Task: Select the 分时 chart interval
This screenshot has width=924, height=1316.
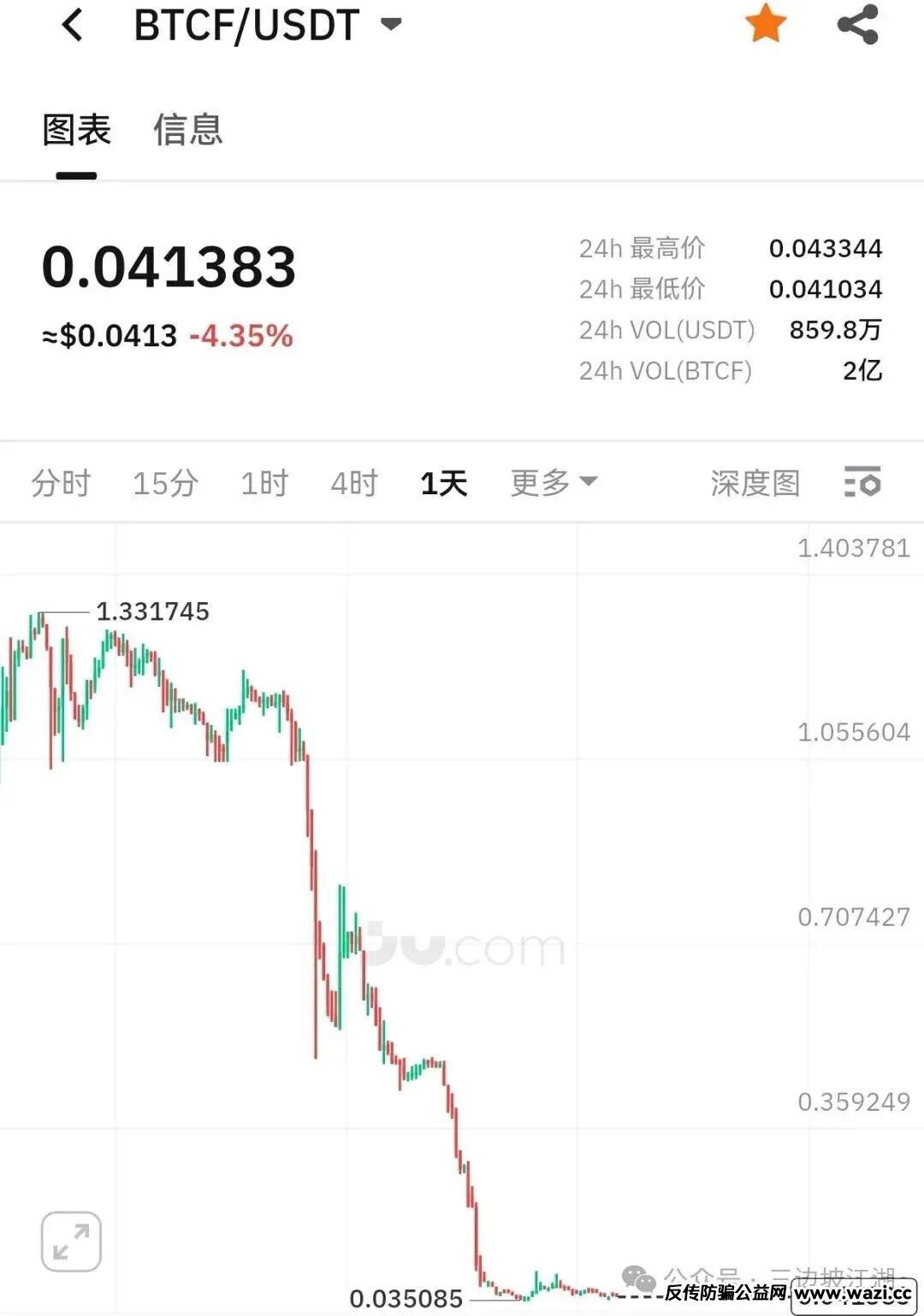Action: [61, 483]
